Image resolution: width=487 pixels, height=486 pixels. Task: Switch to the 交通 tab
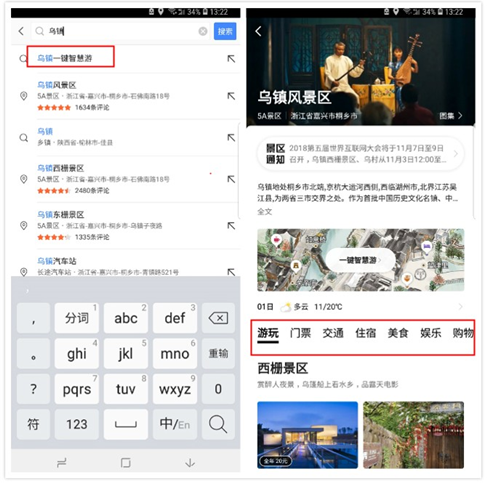[333, 333]
